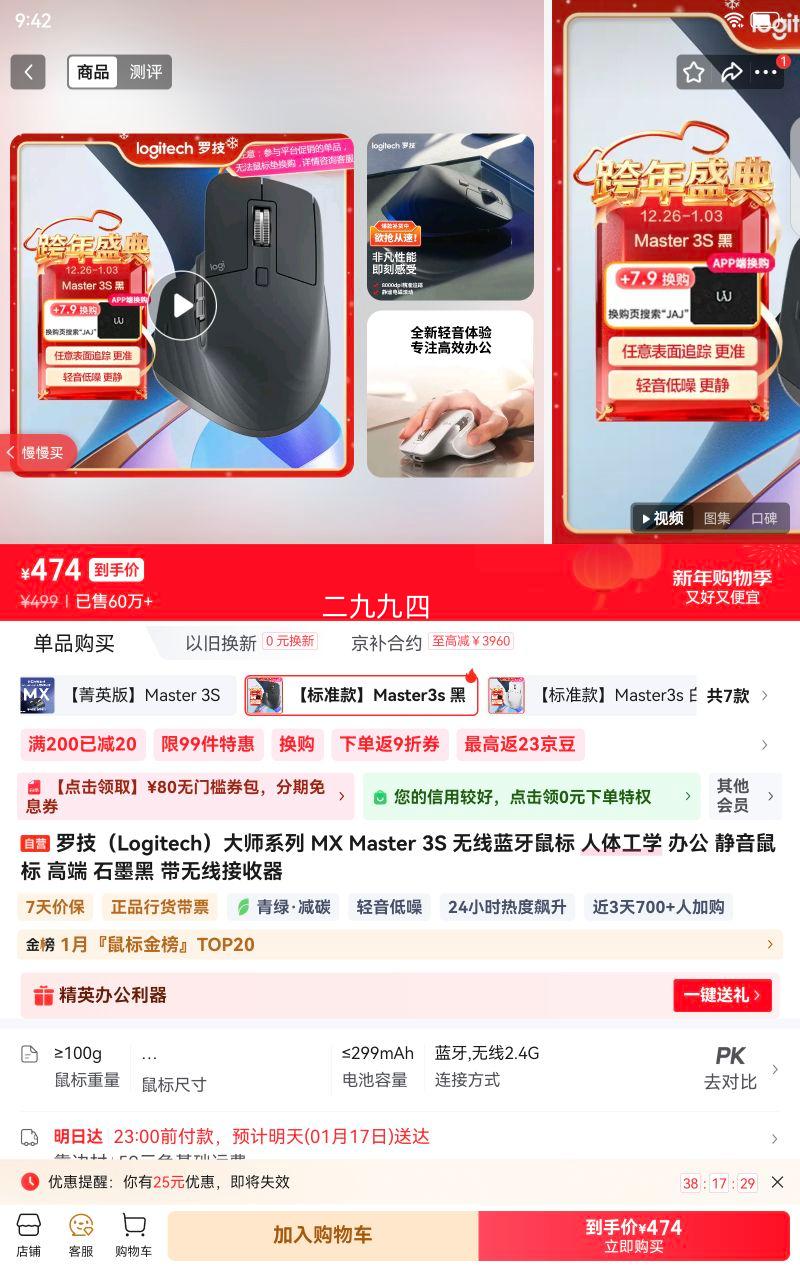Expand the 明日达 delivery details row

click(x=400, y=1137)
